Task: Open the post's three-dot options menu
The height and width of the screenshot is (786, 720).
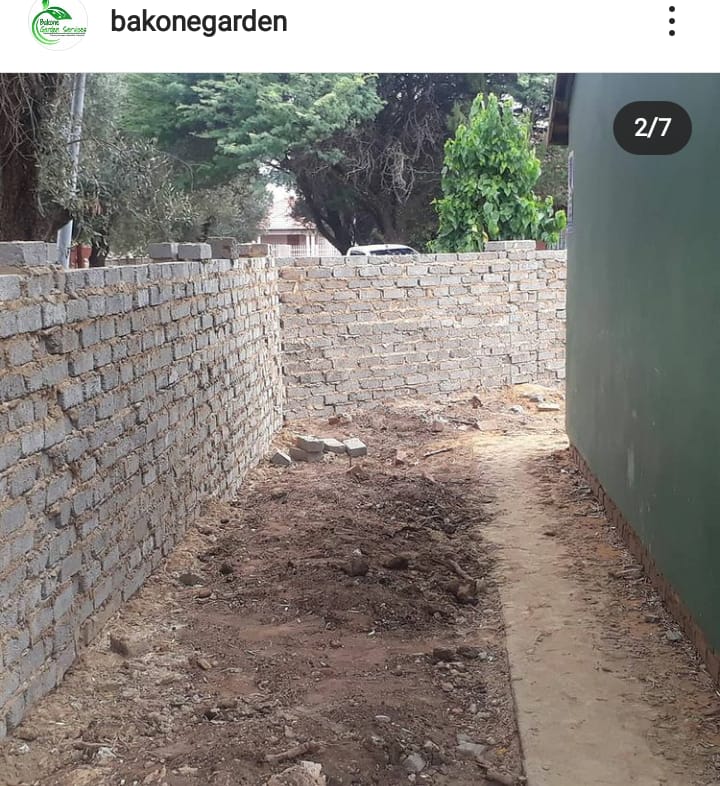Action: coord(671,21)
